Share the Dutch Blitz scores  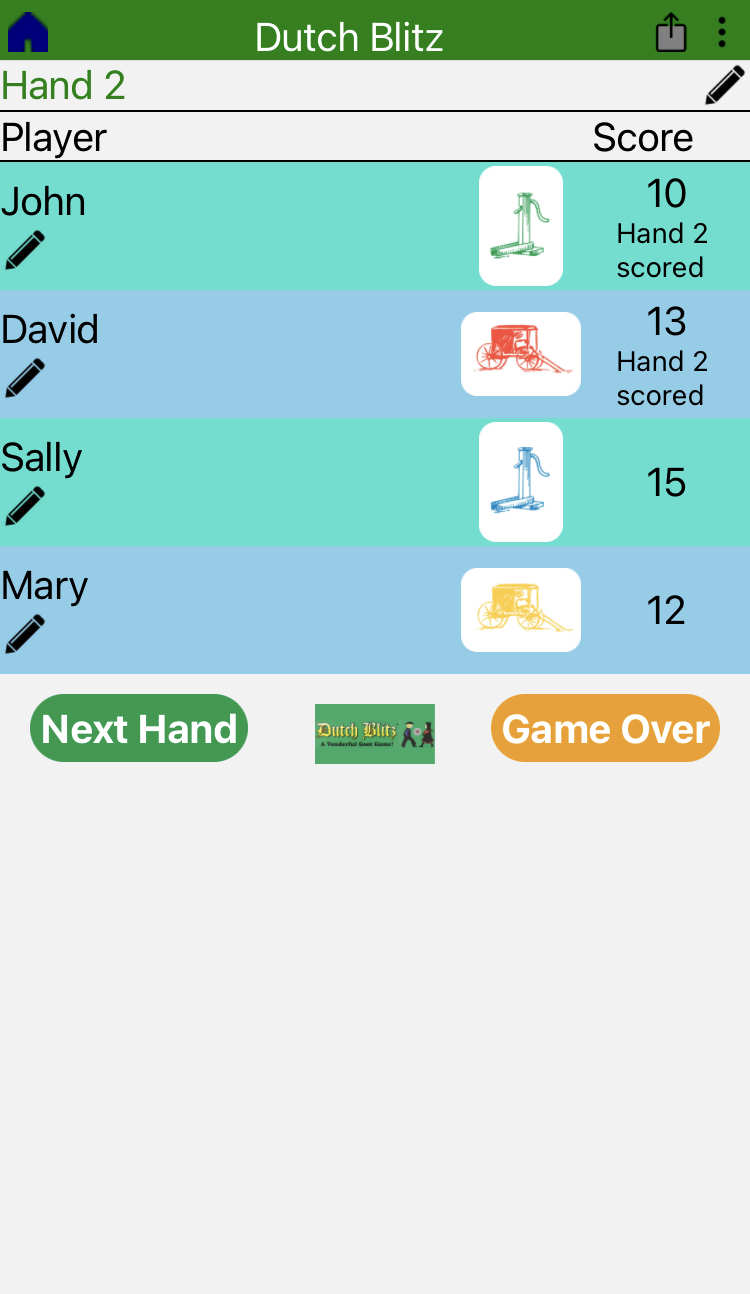tap(671, 32)
